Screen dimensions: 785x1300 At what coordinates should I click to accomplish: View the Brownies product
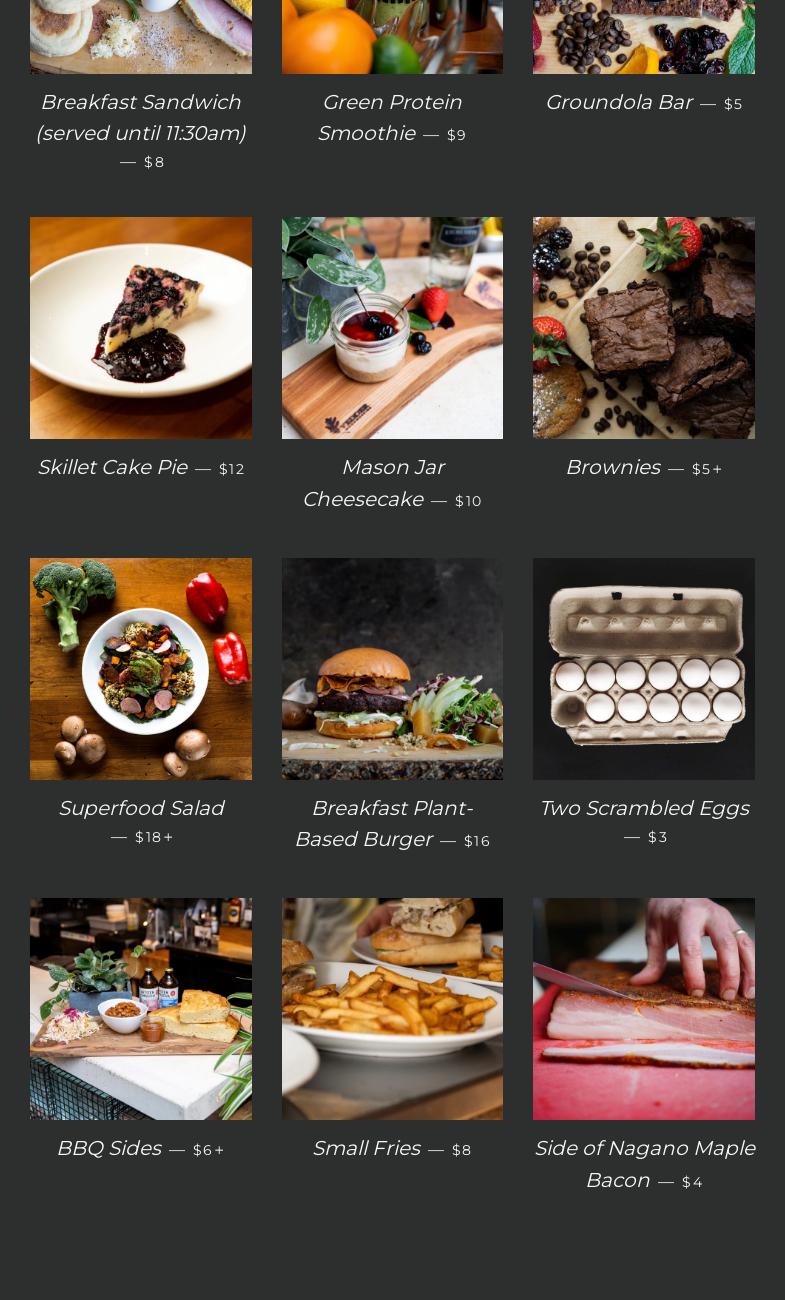pos(643,328)
